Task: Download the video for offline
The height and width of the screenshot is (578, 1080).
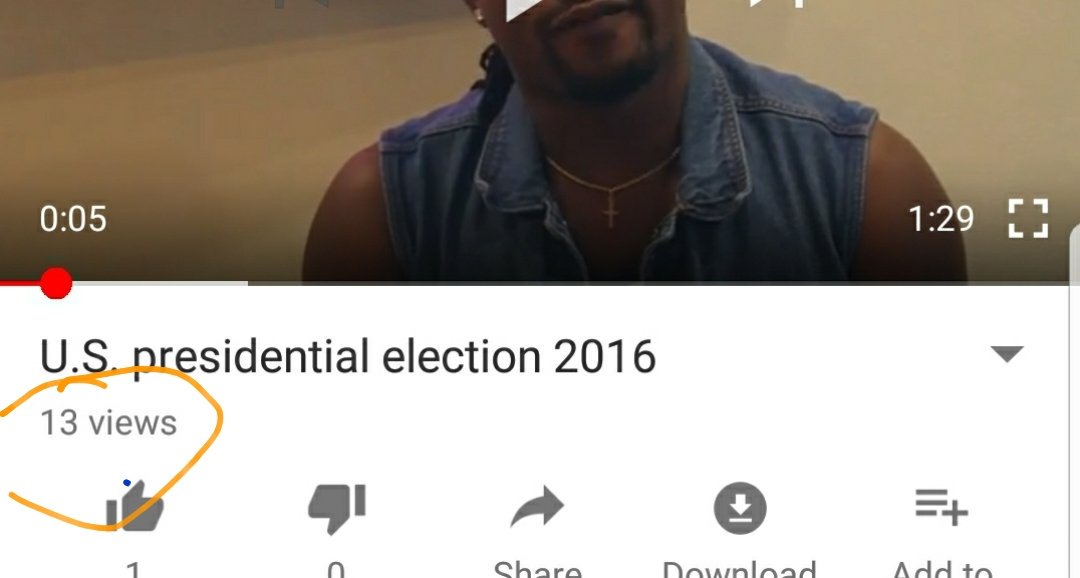Action: pyautogui.click(x=739, y=508)
